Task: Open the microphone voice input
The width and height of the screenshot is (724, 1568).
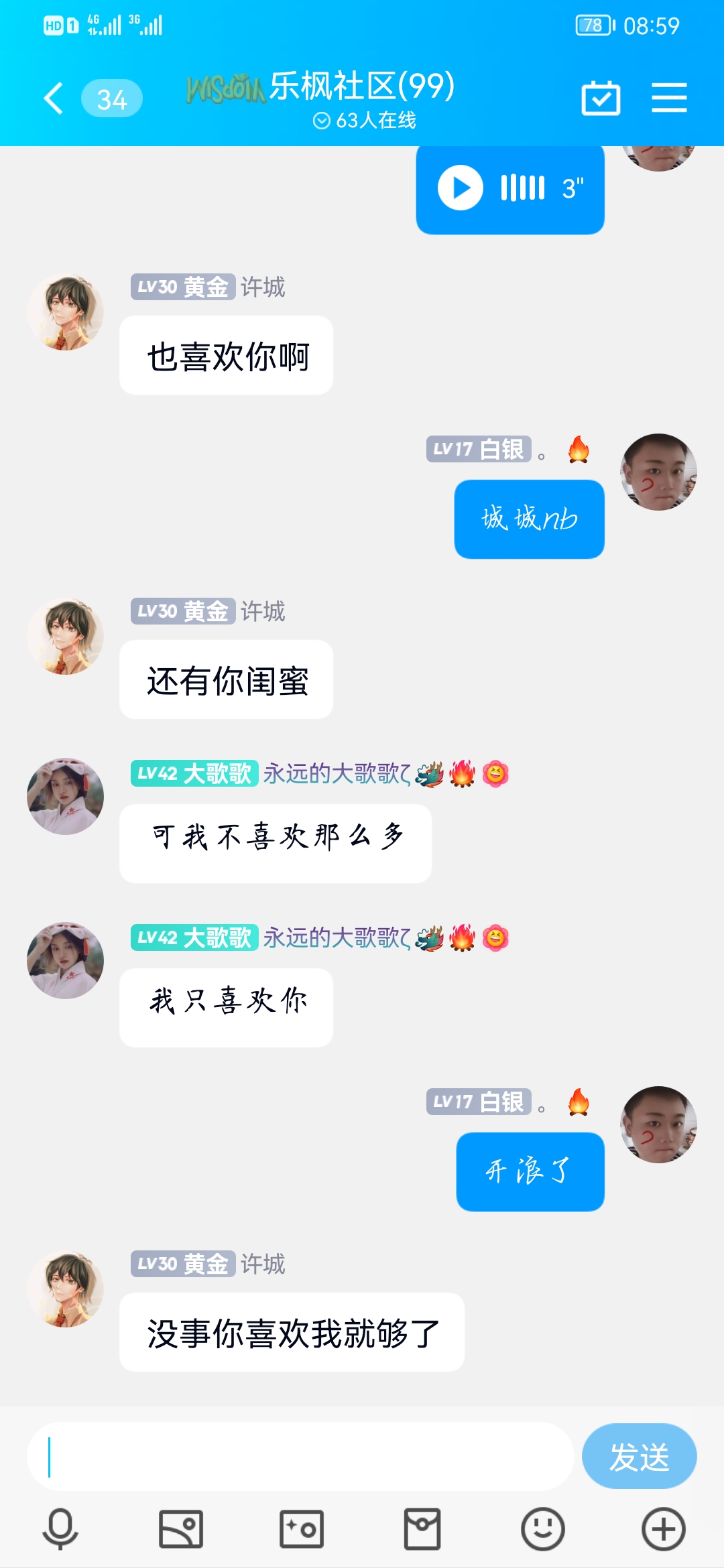Action: tap(60, 1529)
